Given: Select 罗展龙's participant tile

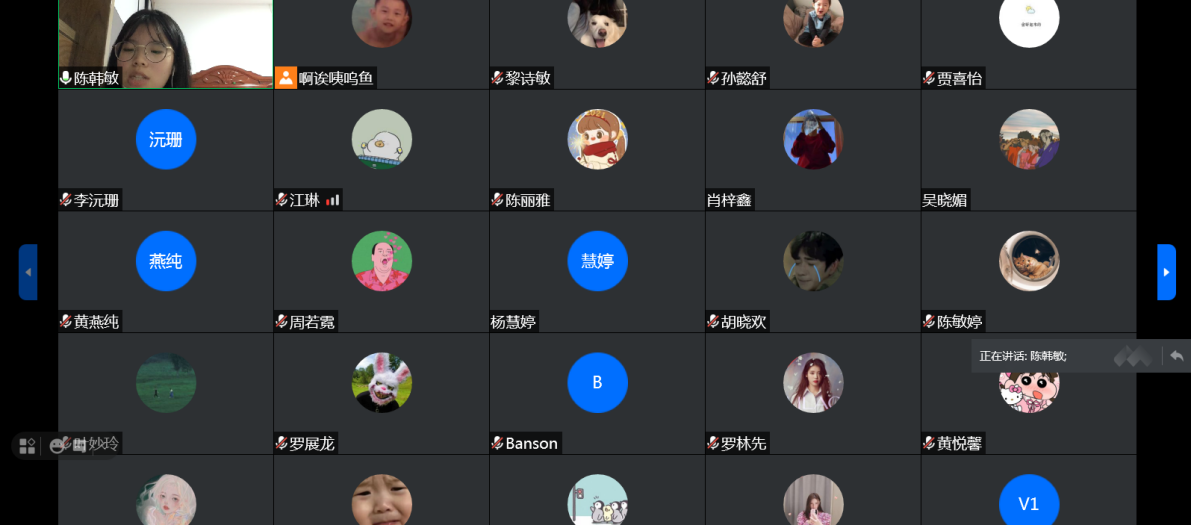Looking at the screenshot, I should pos(381,394).
